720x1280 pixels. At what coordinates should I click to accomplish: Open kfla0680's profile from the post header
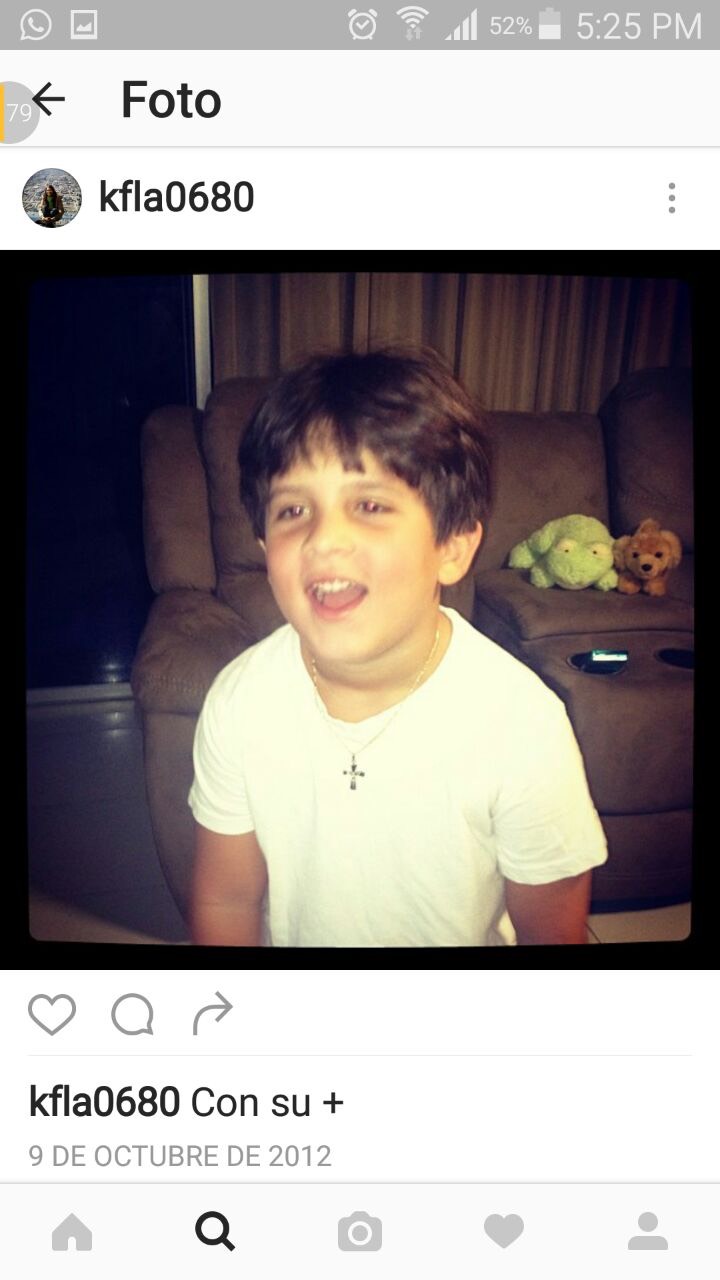(176, 198)
